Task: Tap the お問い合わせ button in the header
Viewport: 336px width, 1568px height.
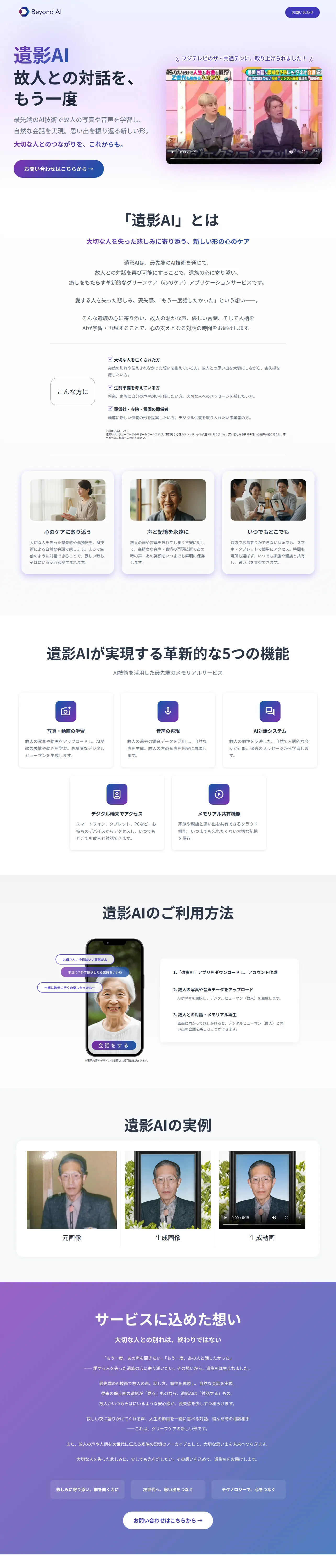Action: [302, 12]
